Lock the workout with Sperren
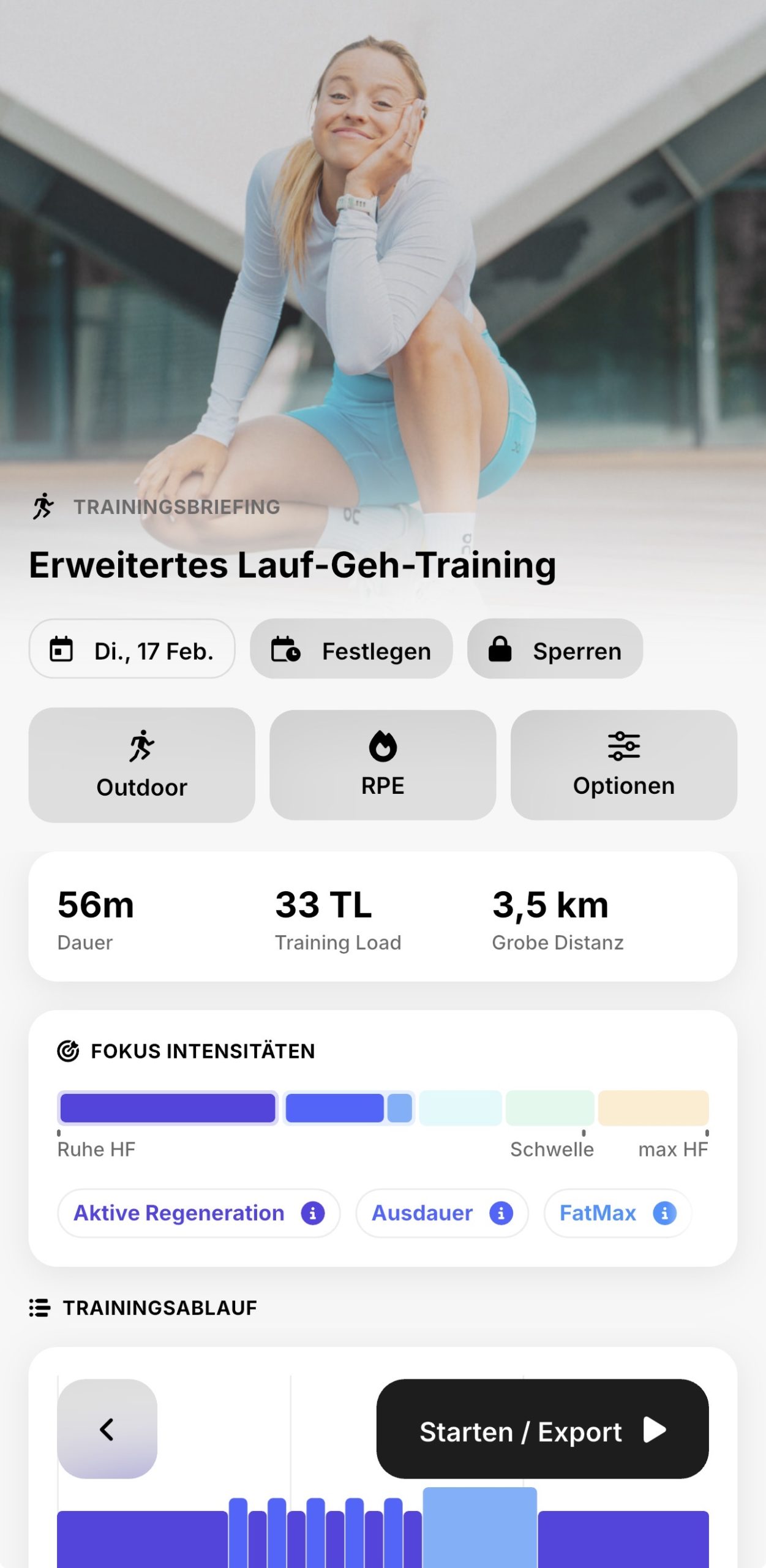 point(555,649)
